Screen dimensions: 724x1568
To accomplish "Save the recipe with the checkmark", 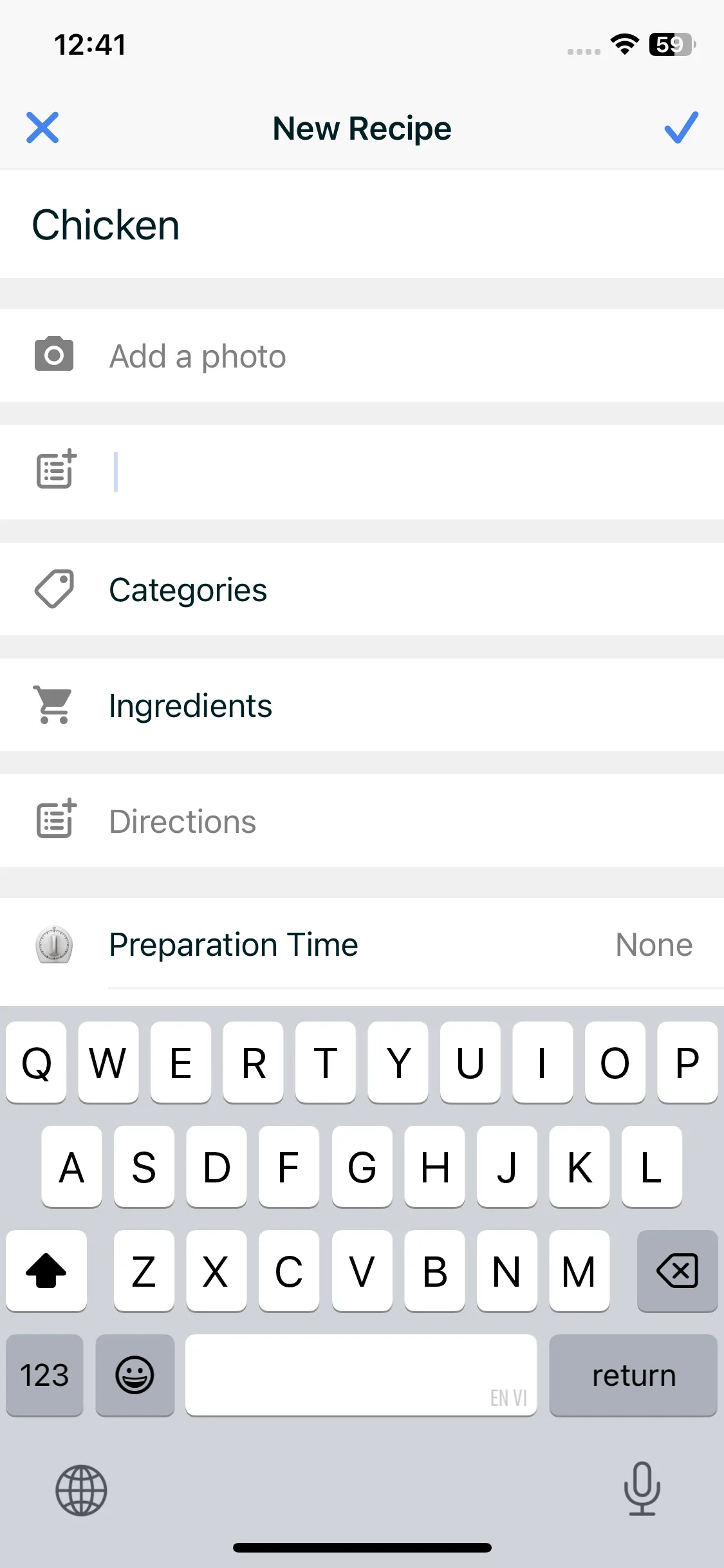I will click(681, 127).
